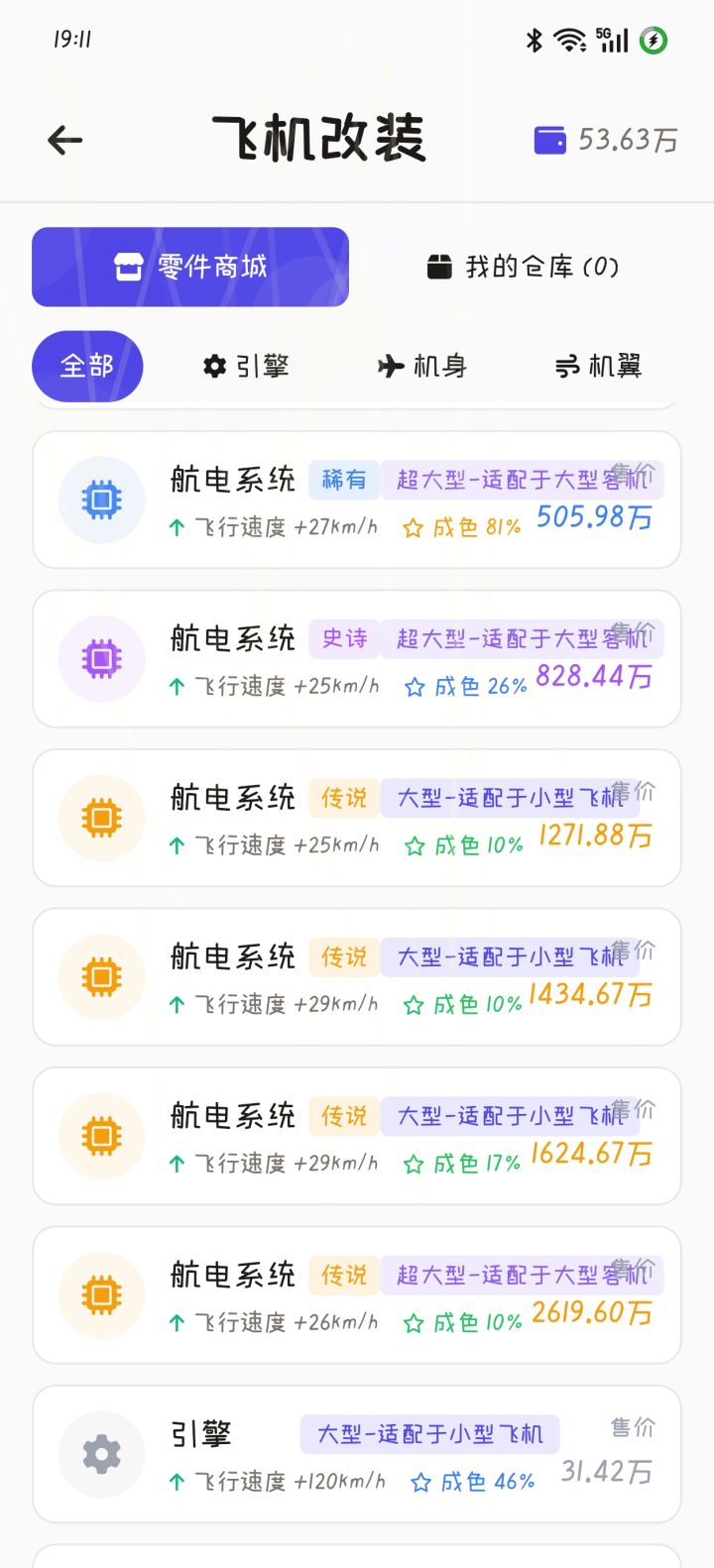Open the 稀有 航电系统 priced 505.98万
The image size is (714, 1568).
click(x=357, y=500)
